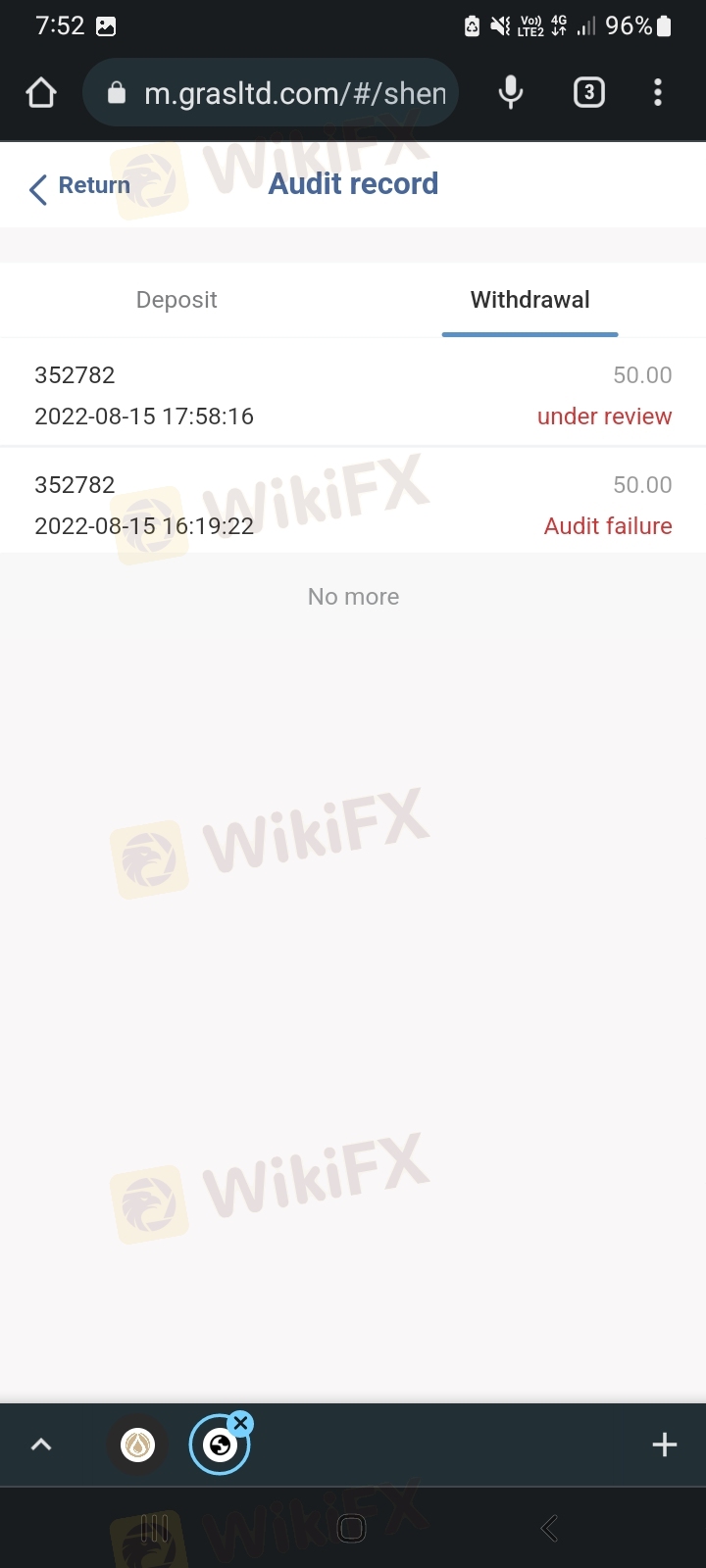
Task: Open the withdrawal record under review
Action: (353, 395)
